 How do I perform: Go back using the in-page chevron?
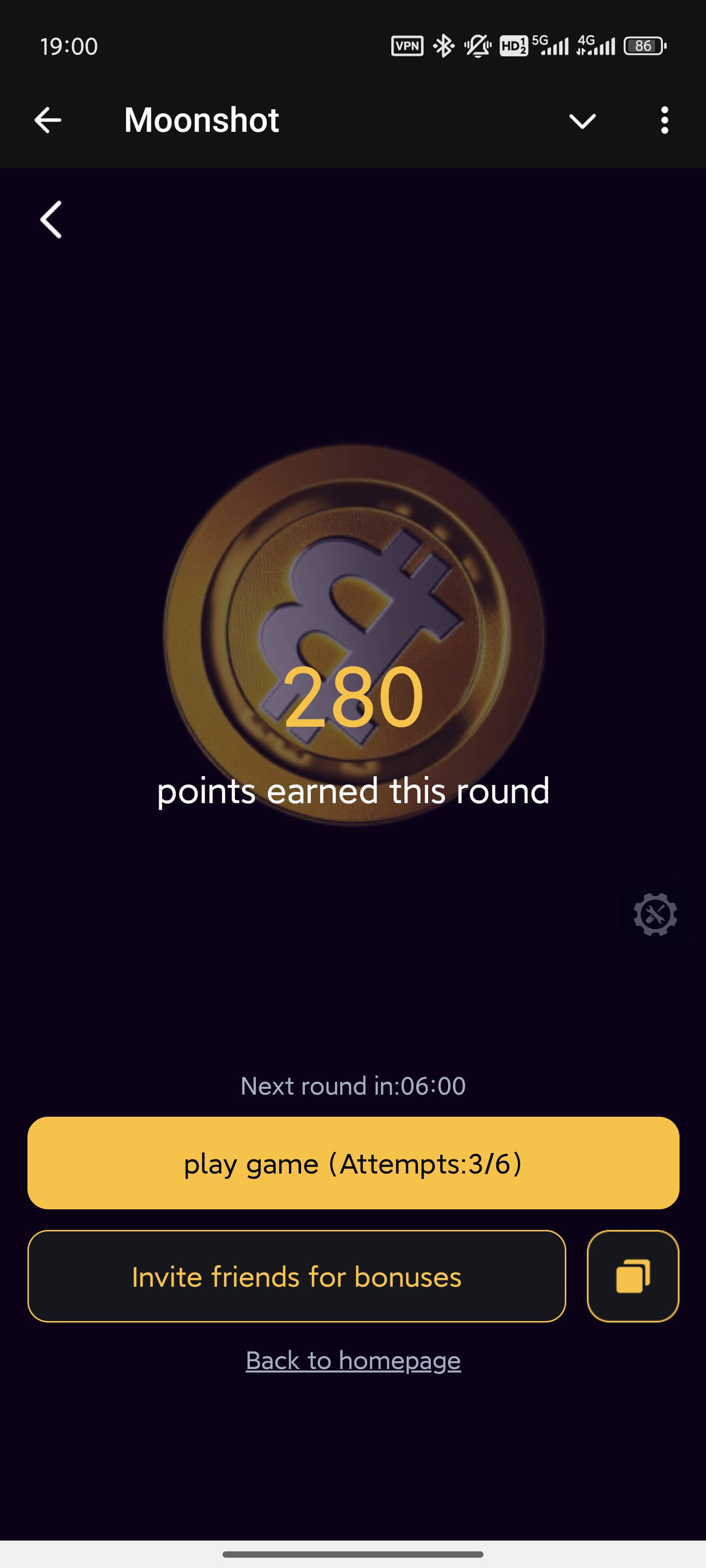tap(51, 220)
